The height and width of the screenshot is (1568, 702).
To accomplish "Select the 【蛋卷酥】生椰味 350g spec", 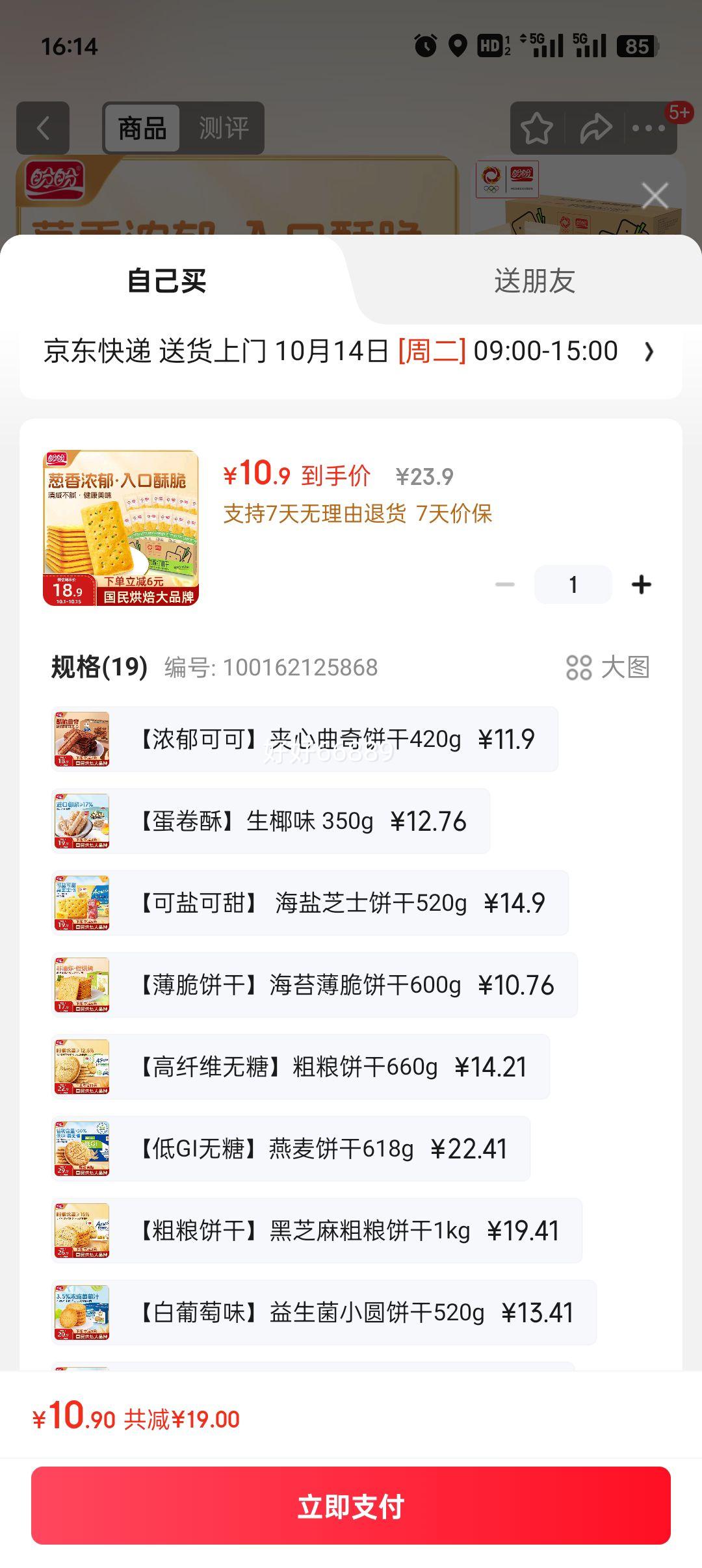I will pos(270,821).
